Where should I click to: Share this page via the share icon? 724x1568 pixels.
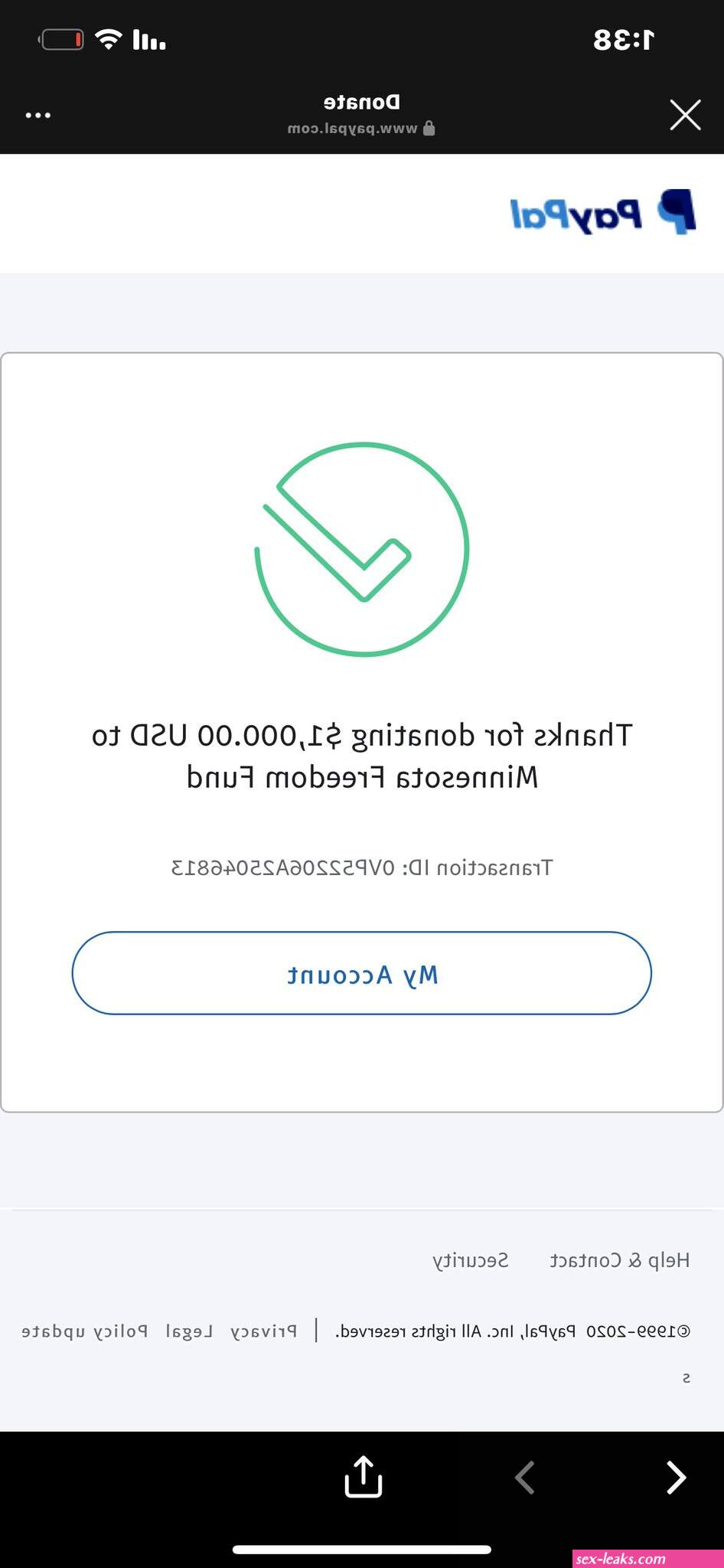coord(363,1476)
